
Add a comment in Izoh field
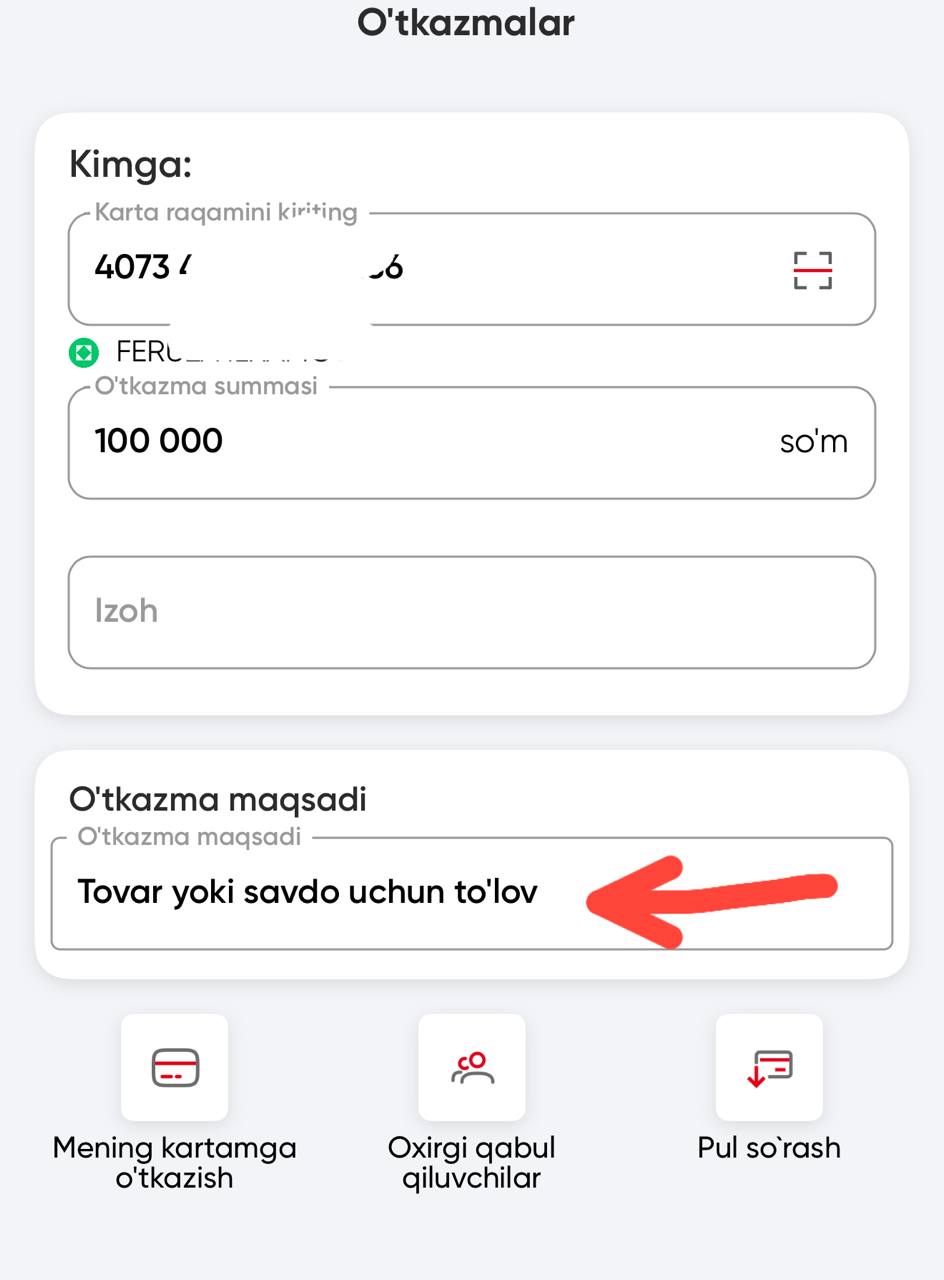(x=471, y=612)
